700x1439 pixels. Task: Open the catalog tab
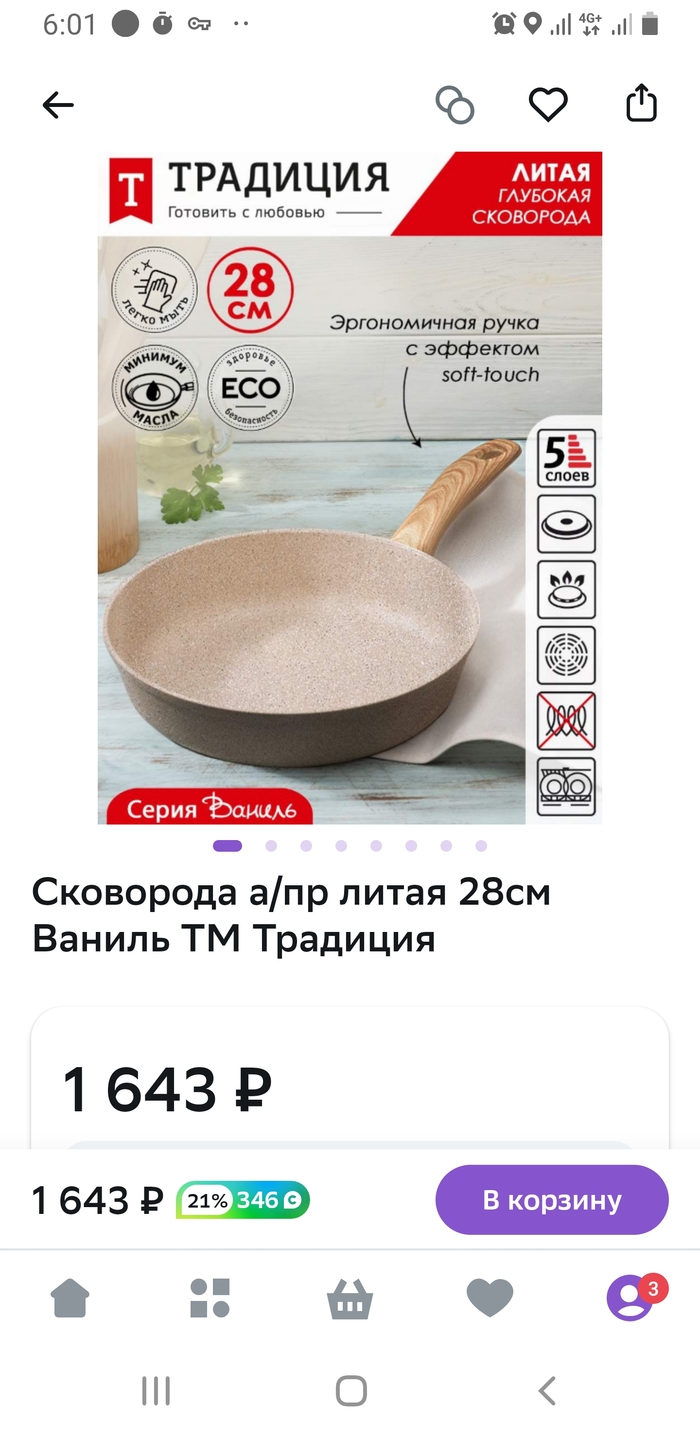[210, 1298]
